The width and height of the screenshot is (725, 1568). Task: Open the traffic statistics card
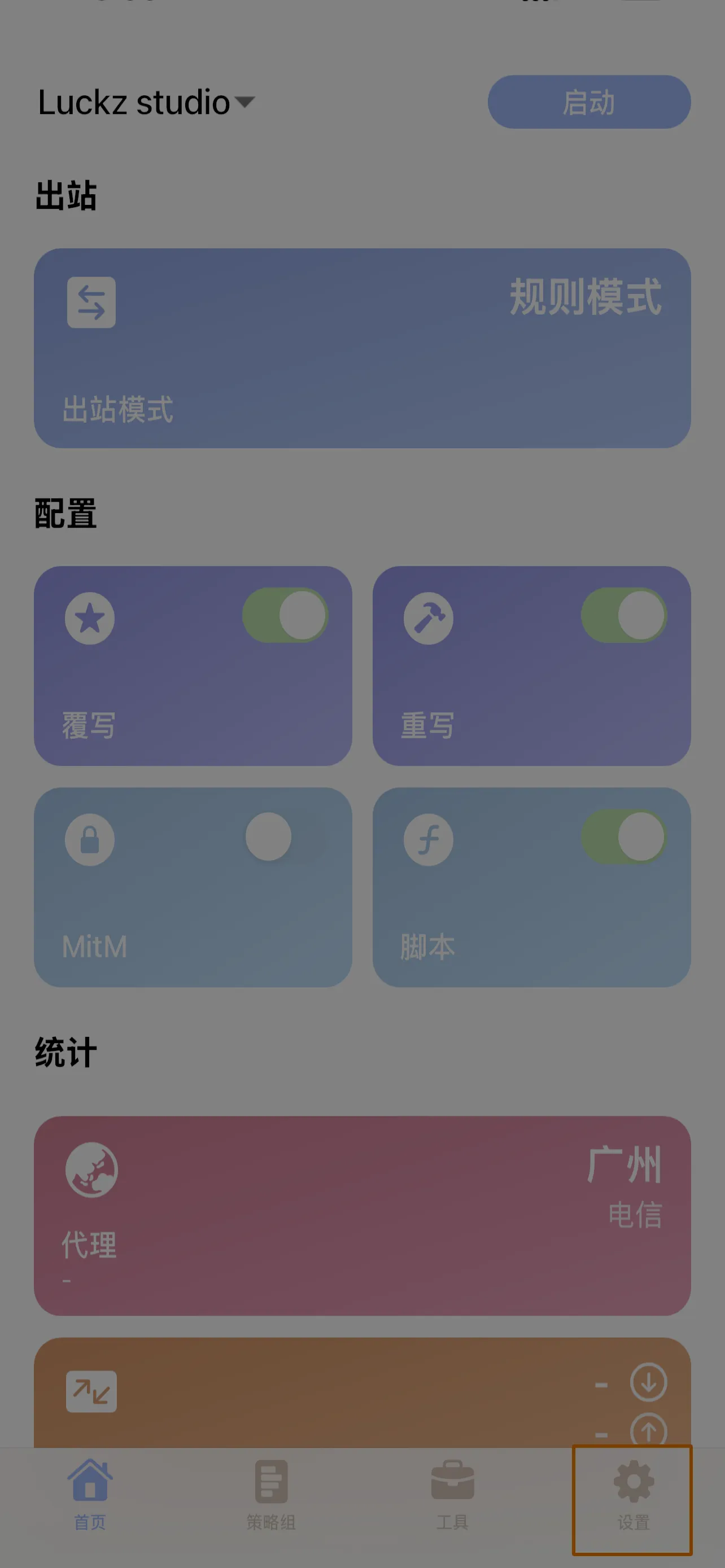click(x=362, y=1393)
